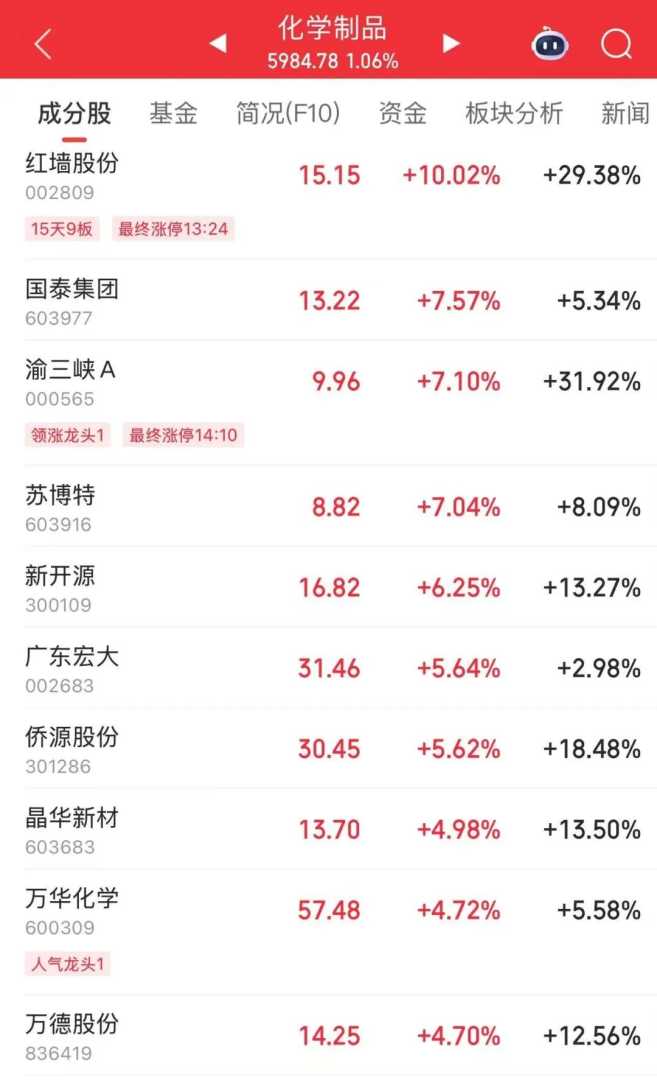The width and height of the screenshot is (657, 1080).
Task: Switch to the 基金 tab
Action: (173, 113)
